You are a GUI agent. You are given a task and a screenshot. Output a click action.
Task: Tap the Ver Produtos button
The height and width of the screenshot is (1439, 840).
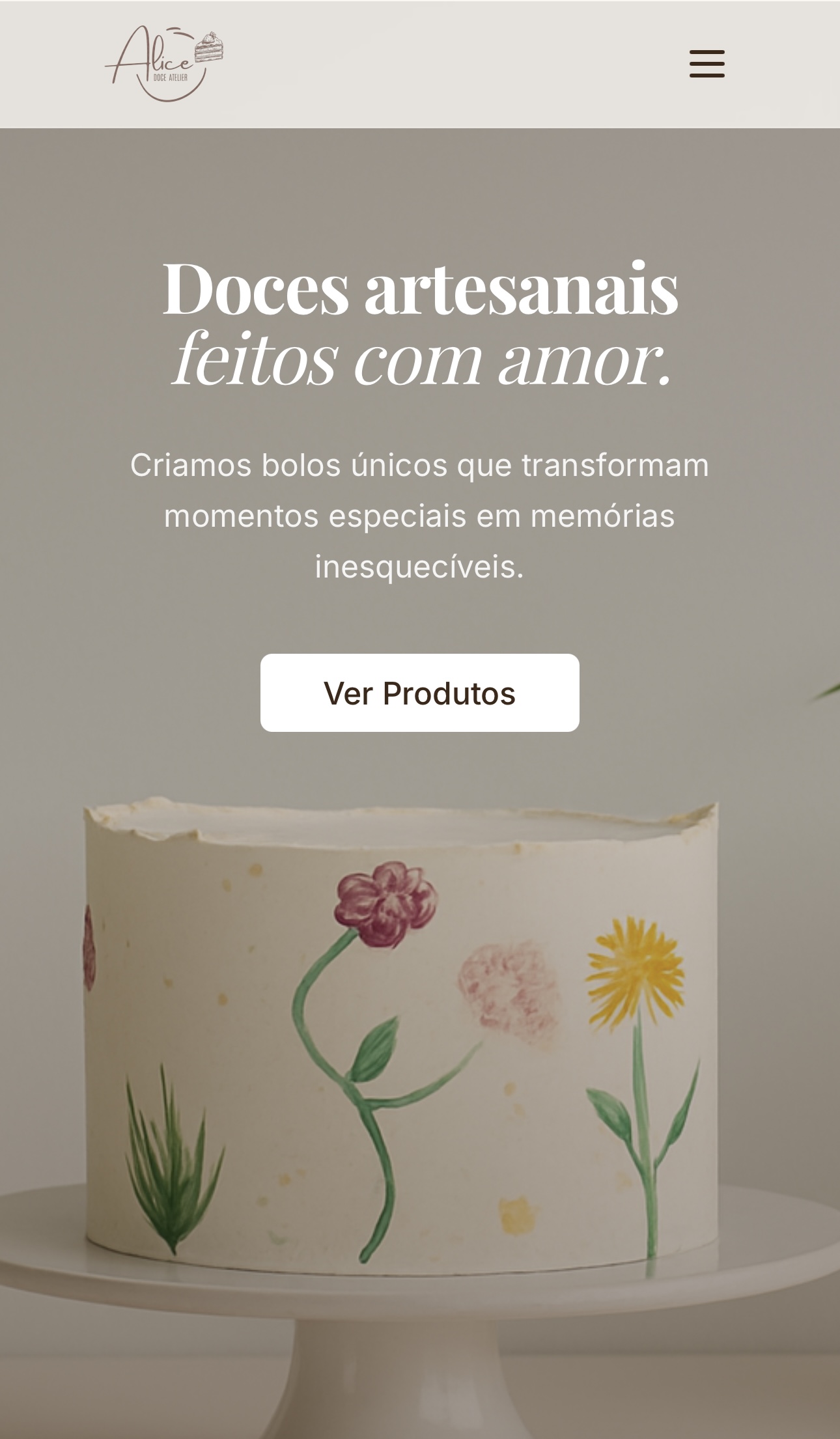pos(419,693)
